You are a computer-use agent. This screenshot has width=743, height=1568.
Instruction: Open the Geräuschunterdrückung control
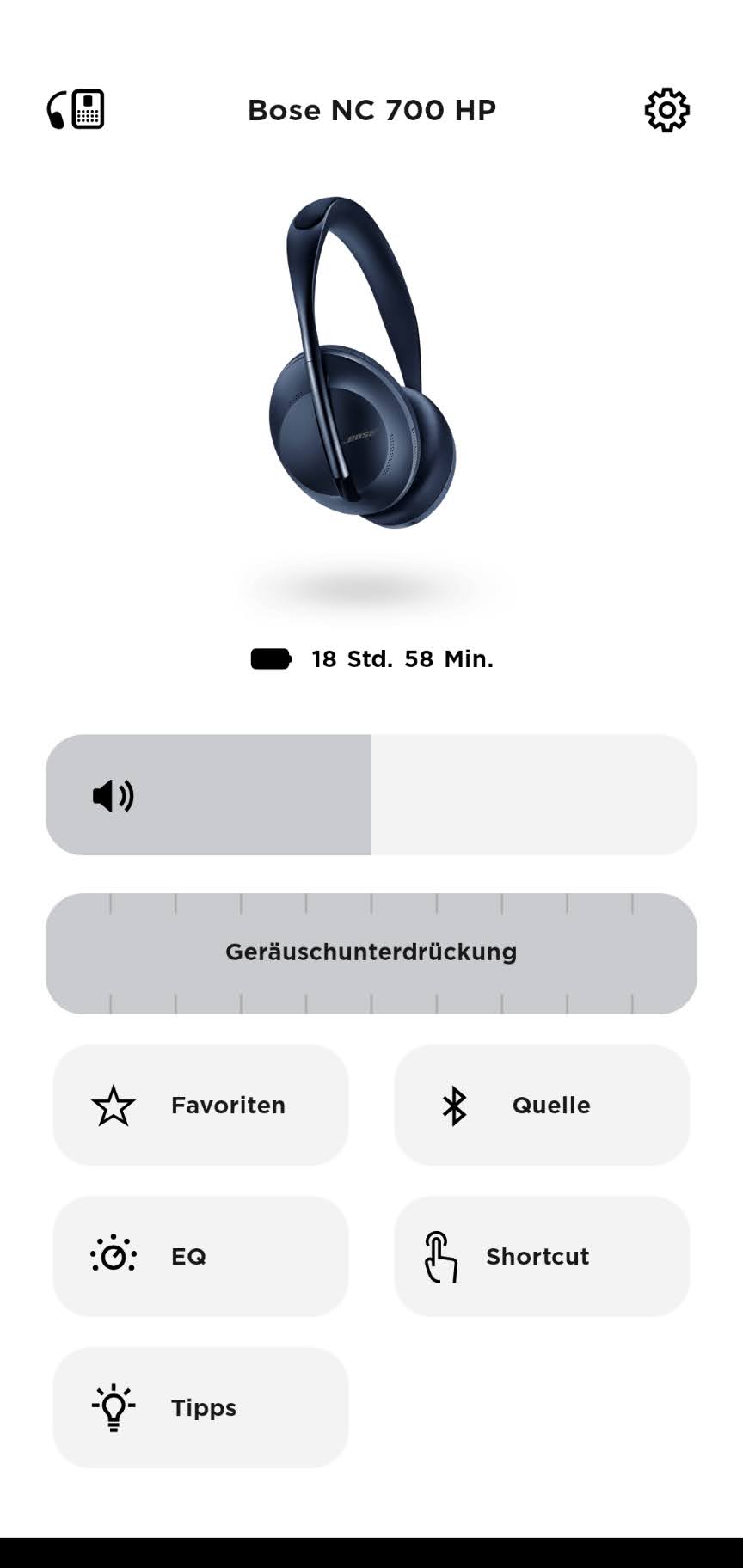pyautogui.click(x=371, y=952)
